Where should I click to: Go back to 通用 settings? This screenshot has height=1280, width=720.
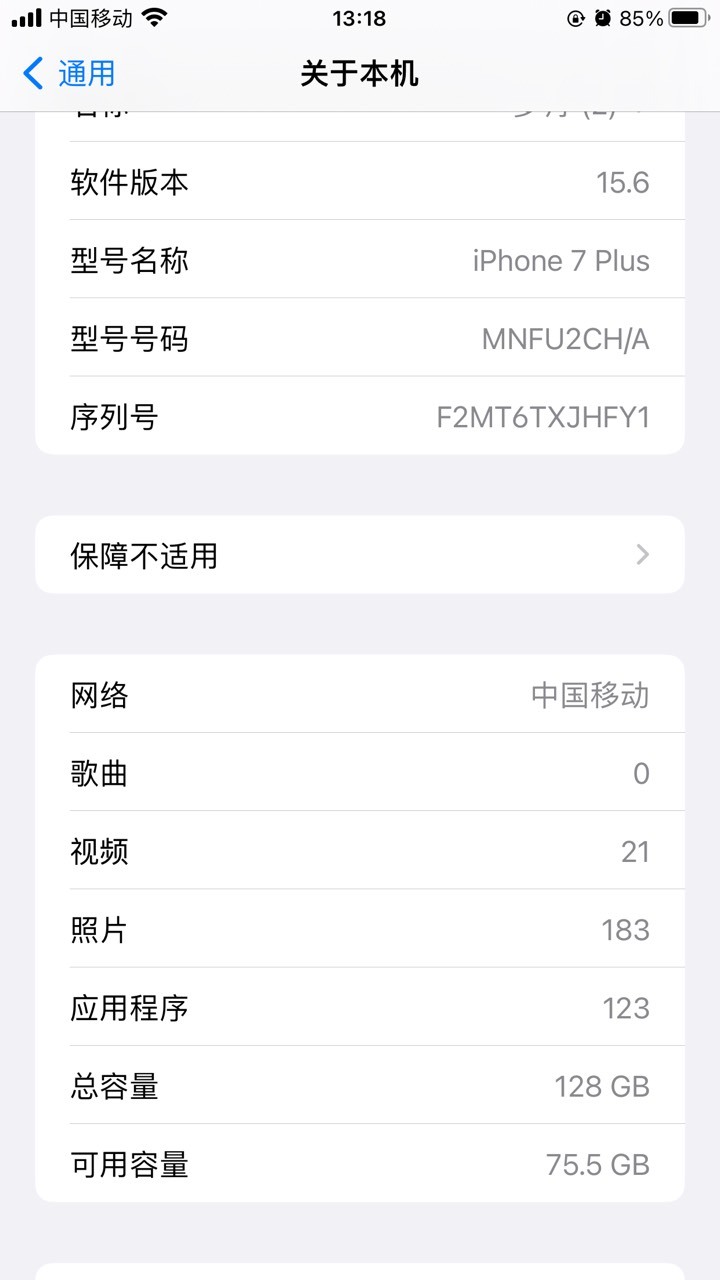[69, 73]
